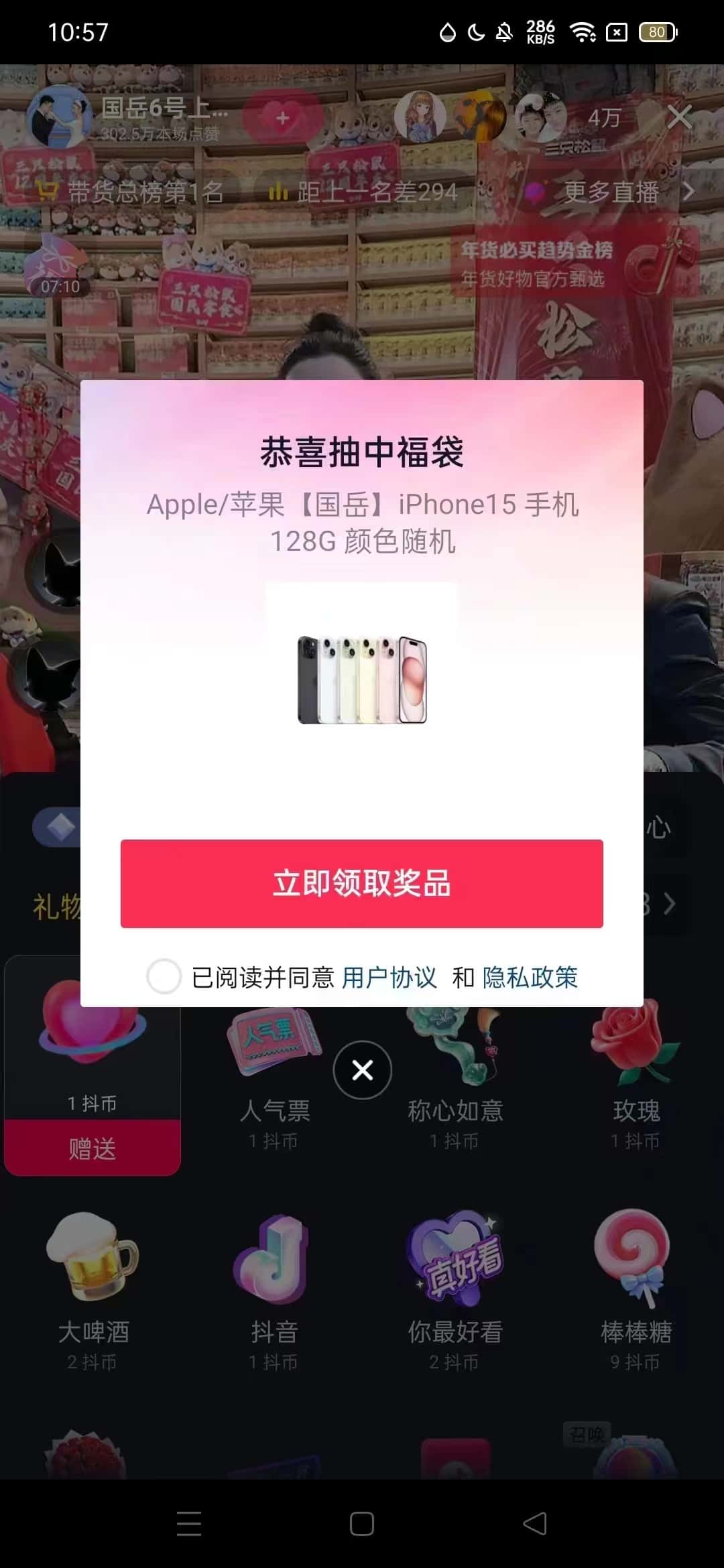Open the 国岳6号 streamer profile avatar
This screenshot has height=1568, width=724.
click(59, 117)
